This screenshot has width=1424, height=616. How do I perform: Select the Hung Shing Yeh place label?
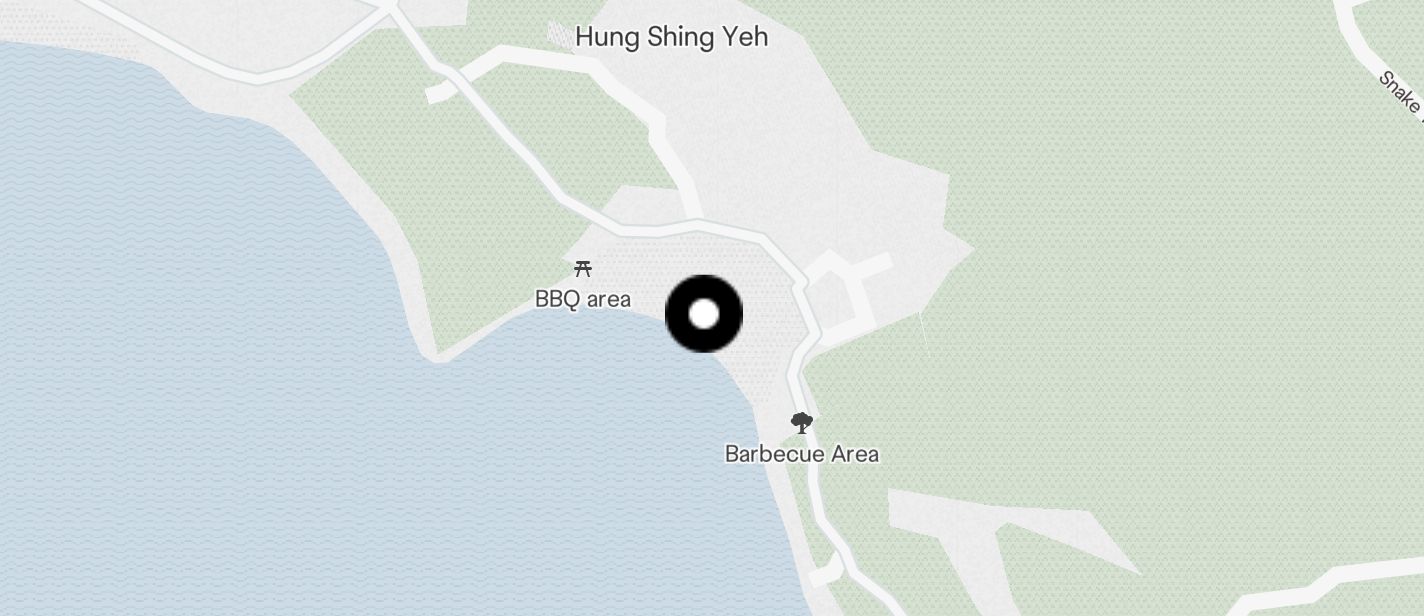[671, 38]
